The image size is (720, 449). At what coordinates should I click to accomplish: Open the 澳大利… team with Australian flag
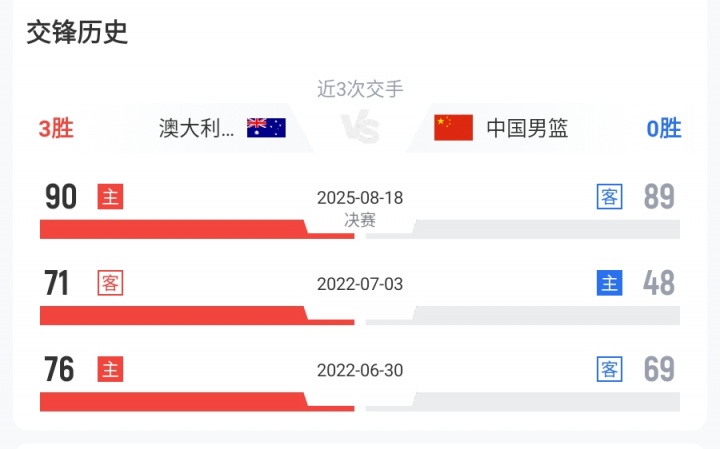click(222, 128)
